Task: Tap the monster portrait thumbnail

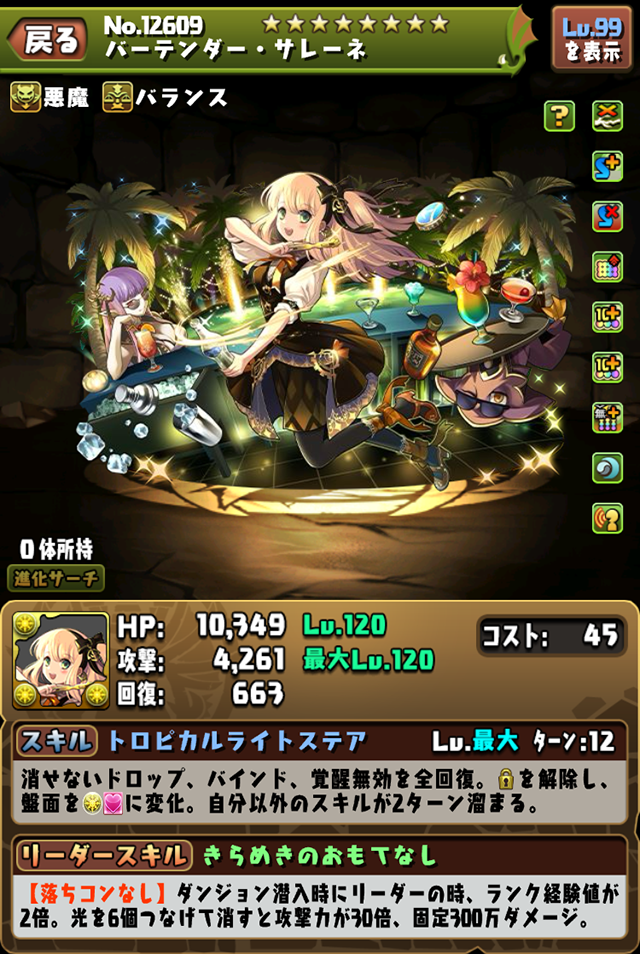Action: 60,660
